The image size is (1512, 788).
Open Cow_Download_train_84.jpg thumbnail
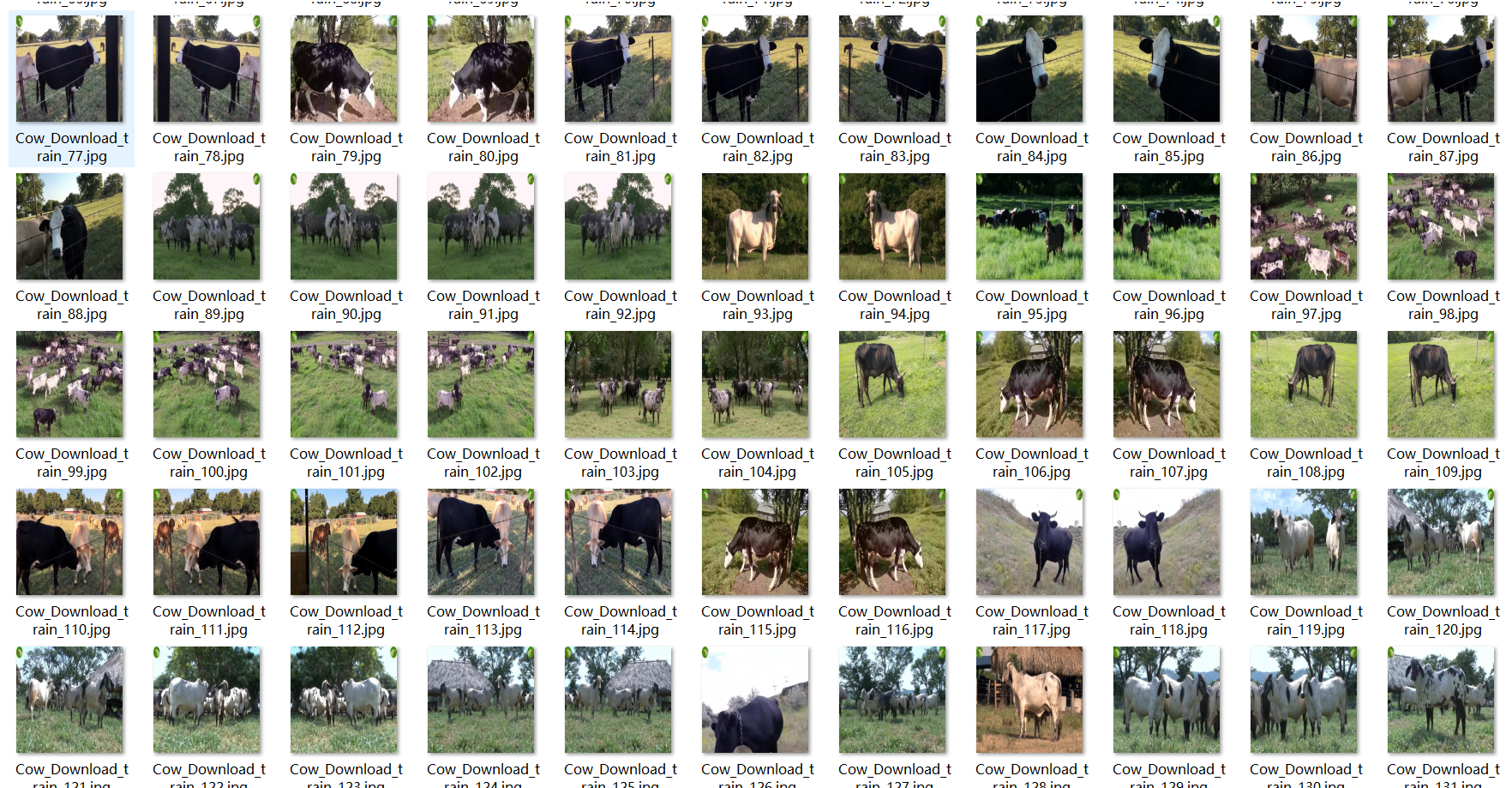click(1029, 69)
